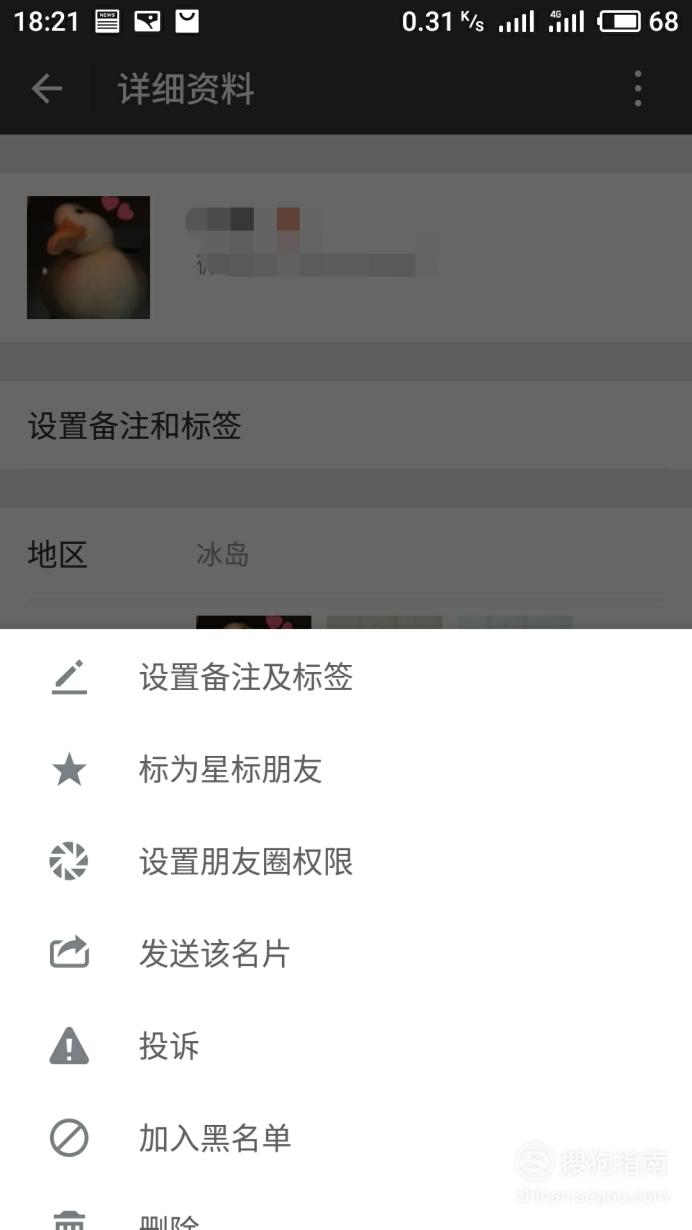Screen dimensions: 692x1230
Task: Tap 投诉 to report this contact
Action: [346, 1046]
